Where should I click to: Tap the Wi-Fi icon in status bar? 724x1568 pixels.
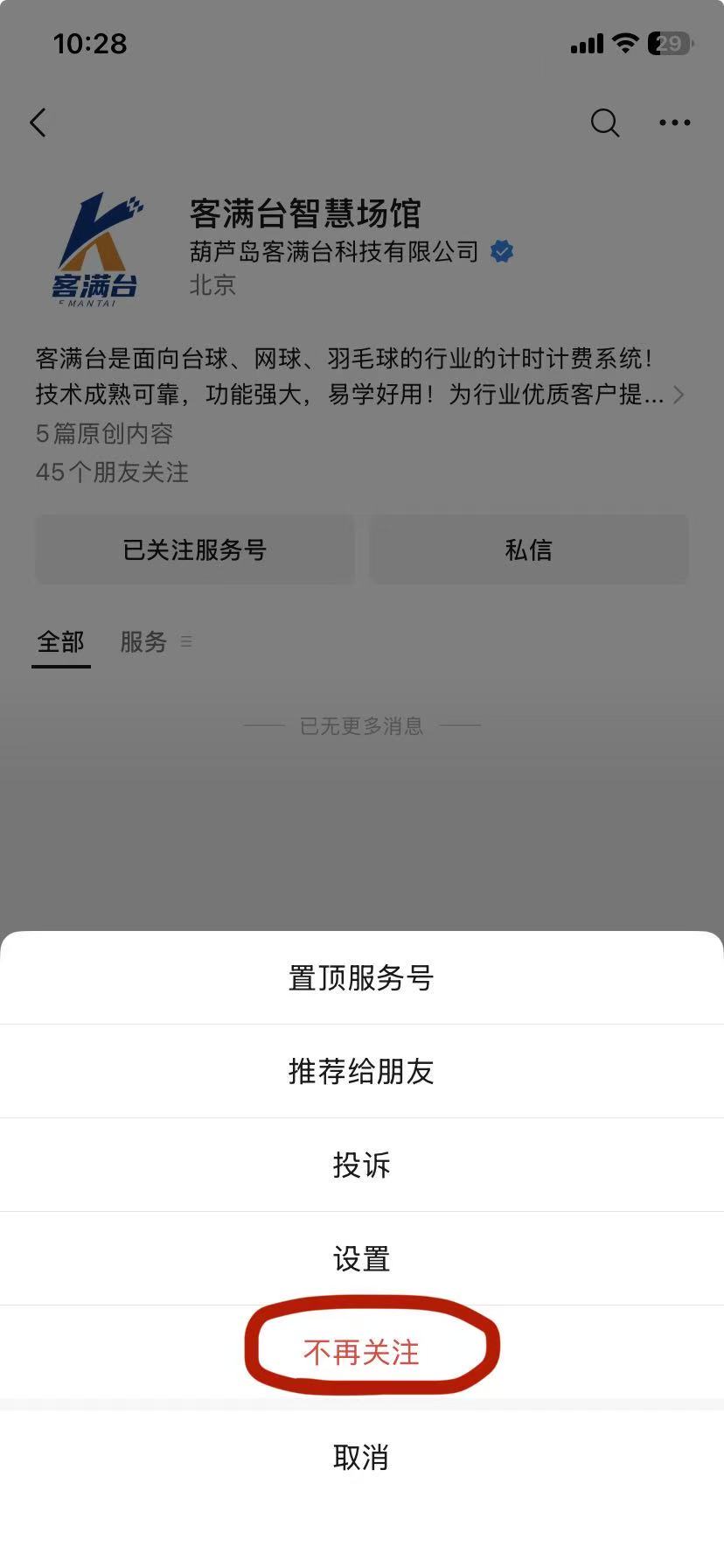pos(623,42)
